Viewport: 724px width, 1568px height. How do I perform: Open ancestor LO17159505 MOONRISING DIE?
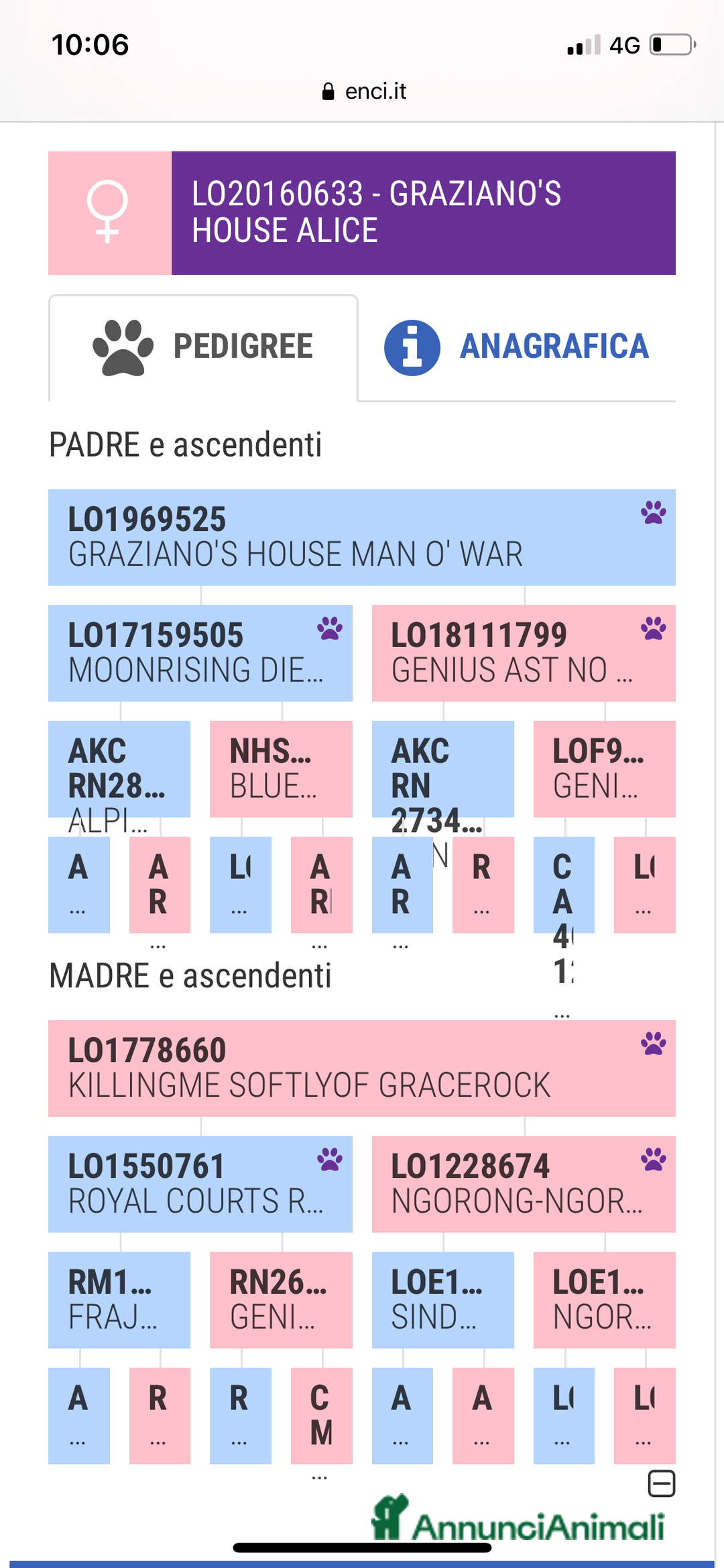click(x=200, y=653)
